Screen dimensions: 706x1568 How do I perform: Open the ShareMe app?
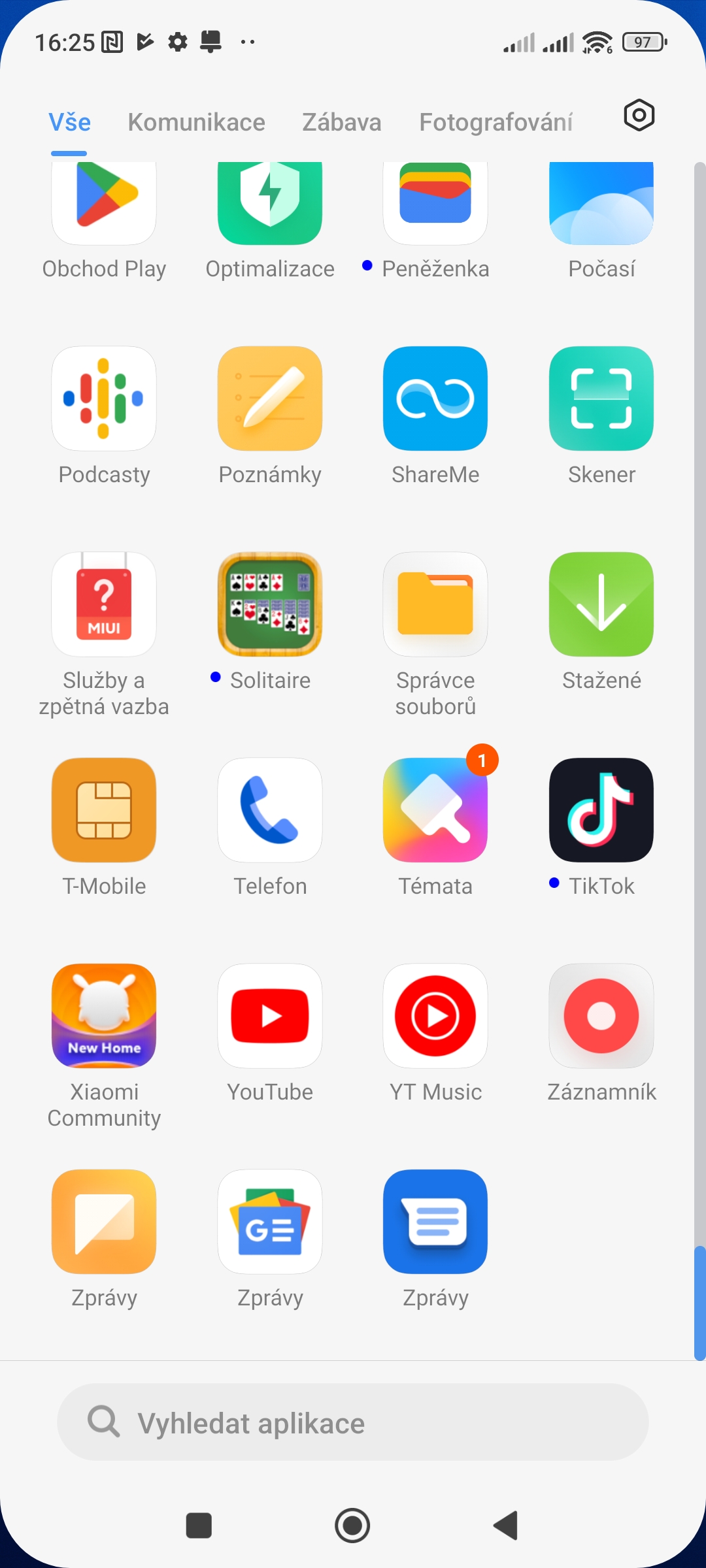435,399
